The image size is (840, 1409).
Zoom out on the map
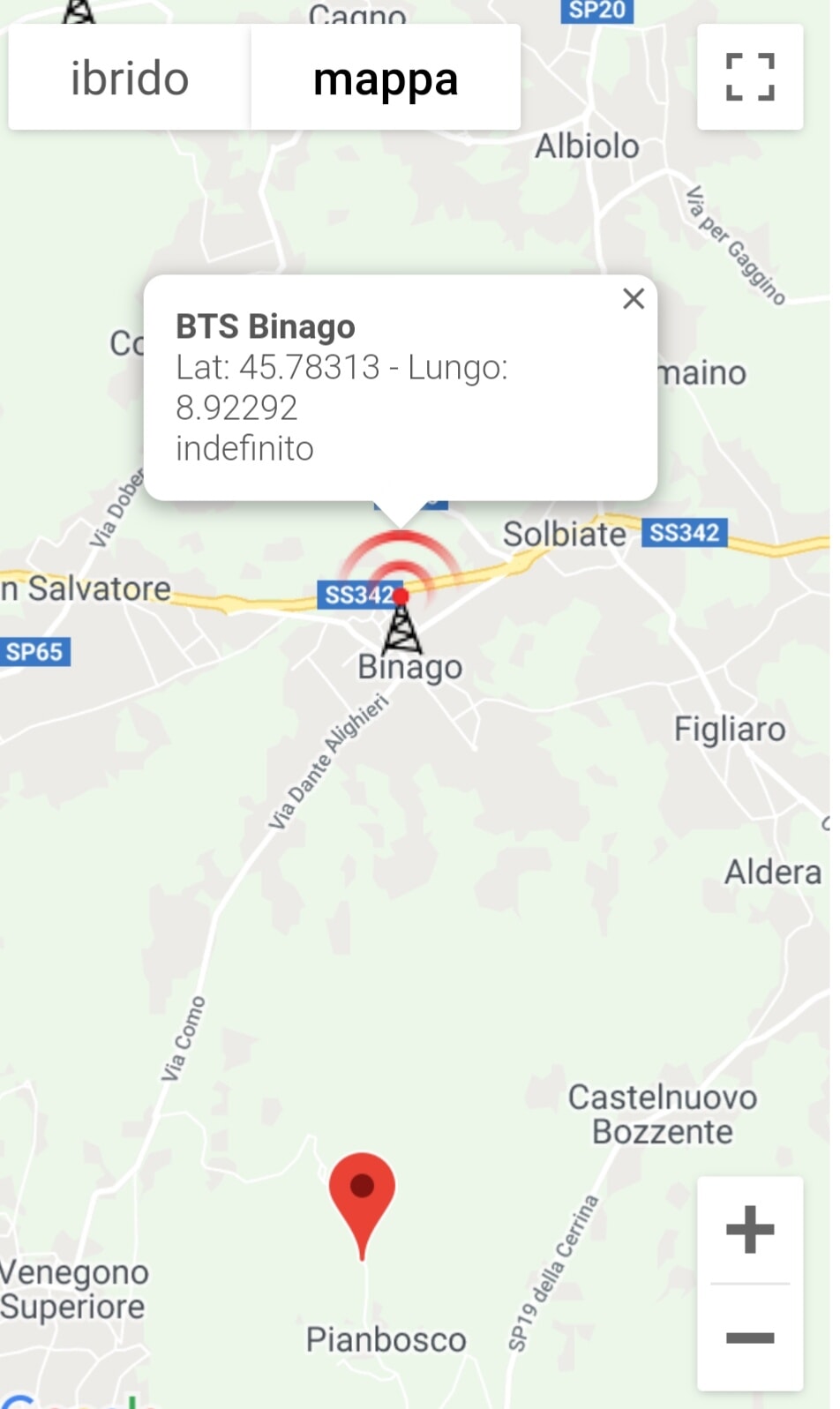pyautogui.click(x=750, y=1338)
